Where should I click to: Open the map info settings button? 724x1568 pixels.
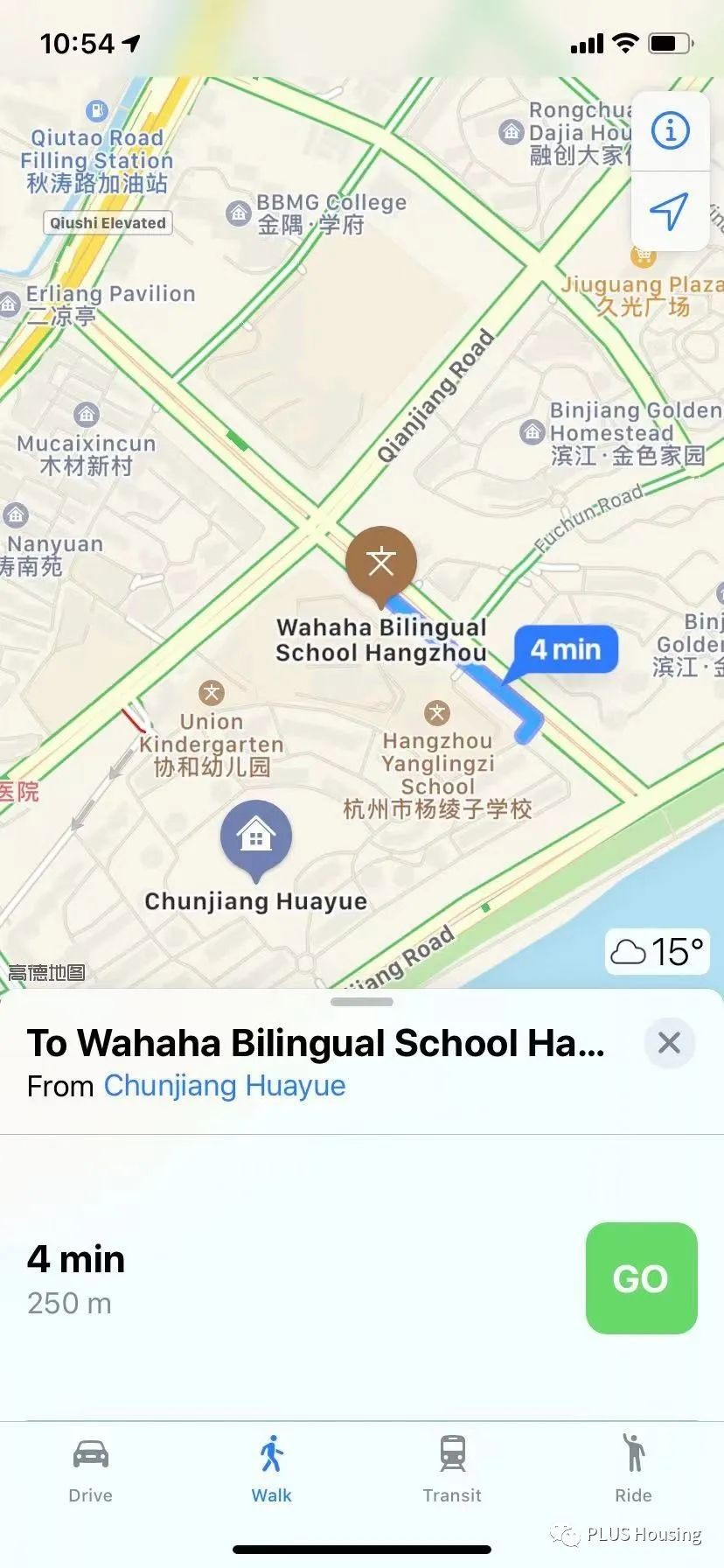pos(670,131)
